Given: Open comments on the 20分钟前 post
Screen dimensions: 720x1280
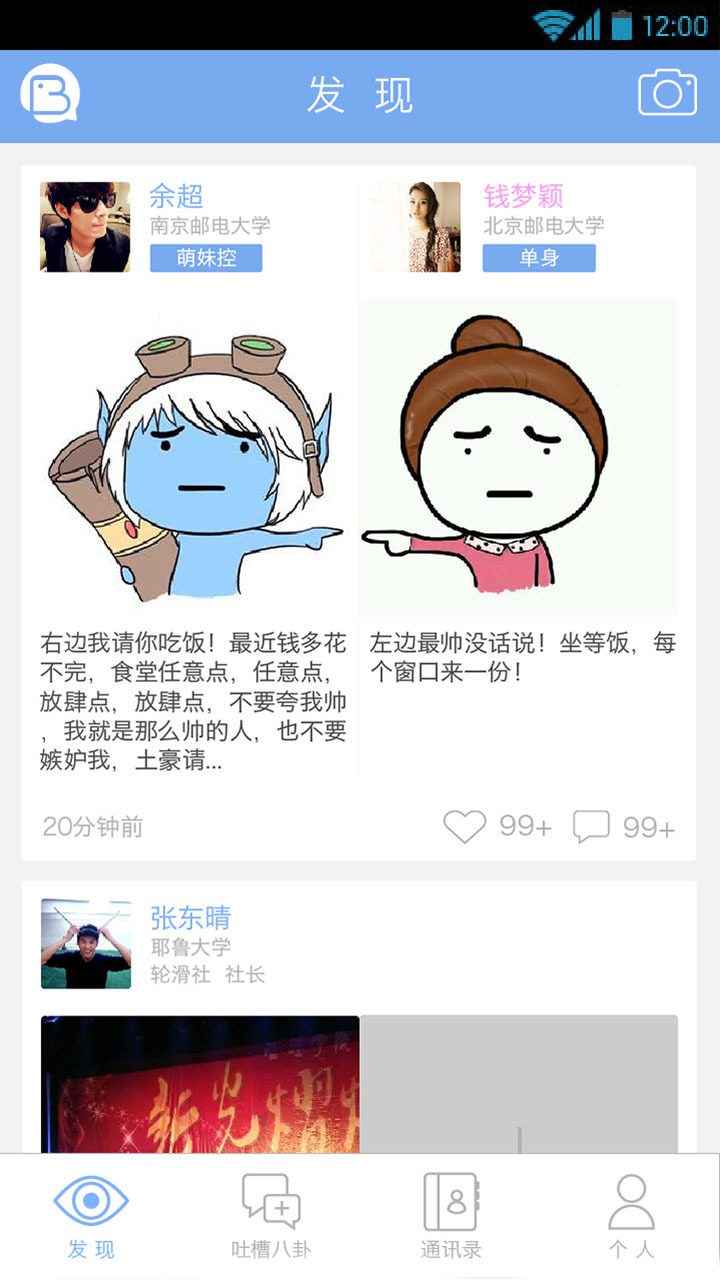Looking at the screenshot, I should [591, 827].
